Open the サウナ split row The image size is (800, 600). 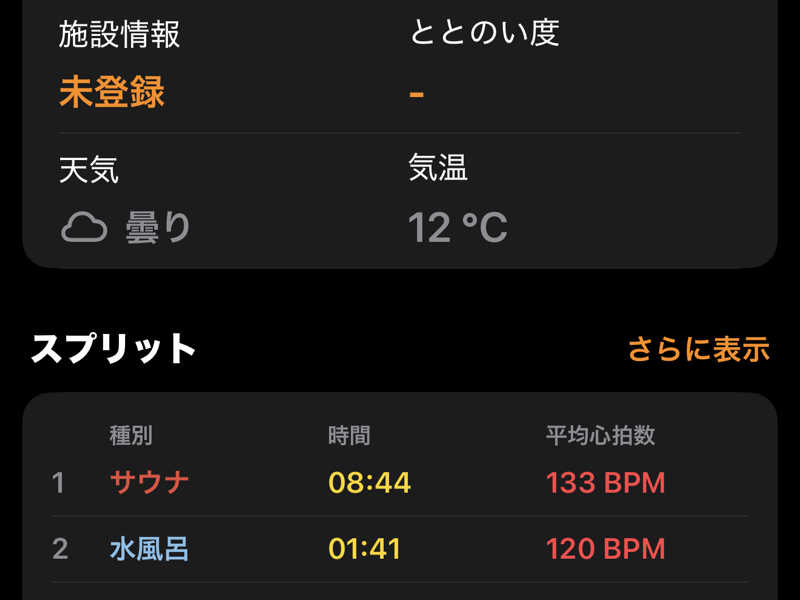tap(400, 483)
